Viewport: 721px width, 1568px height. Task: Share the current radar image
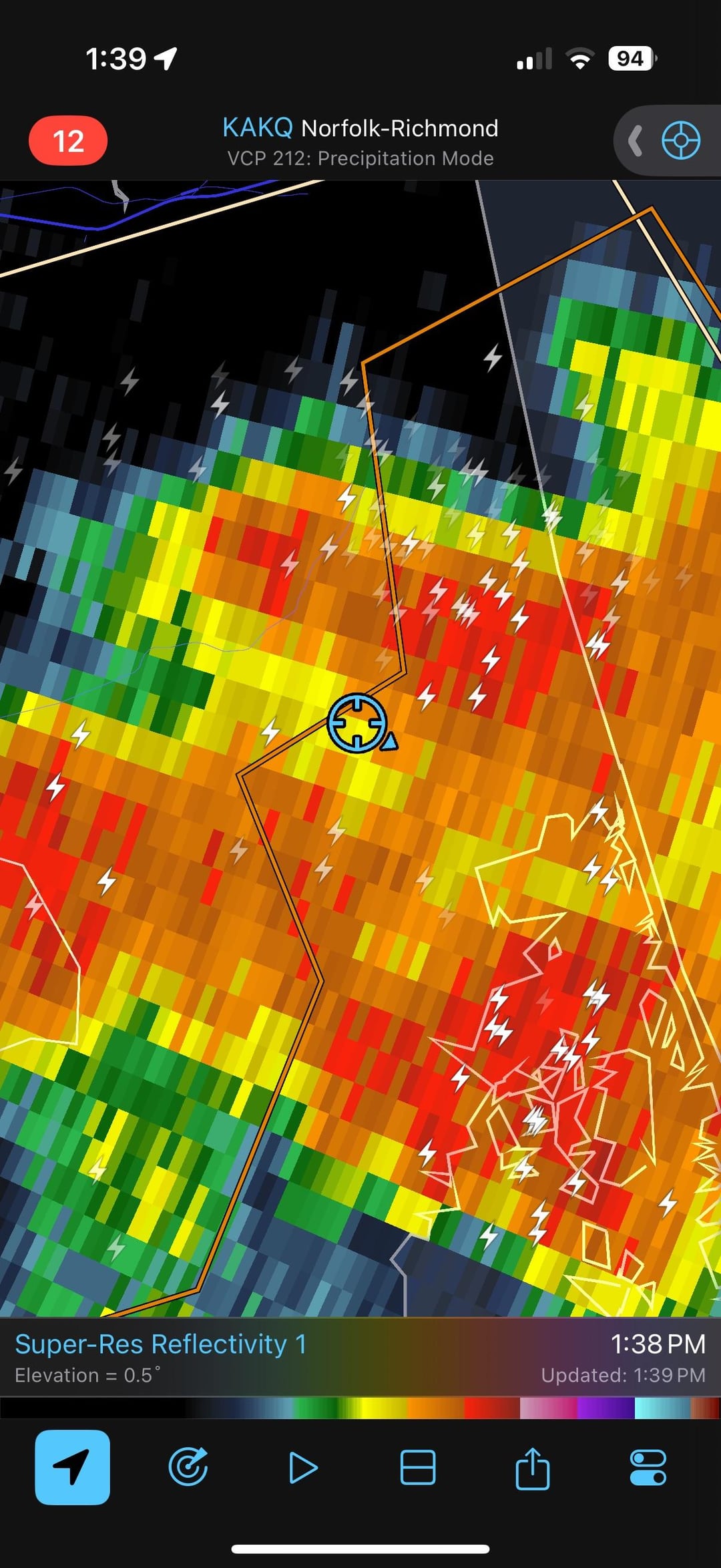pos(532,1467)
